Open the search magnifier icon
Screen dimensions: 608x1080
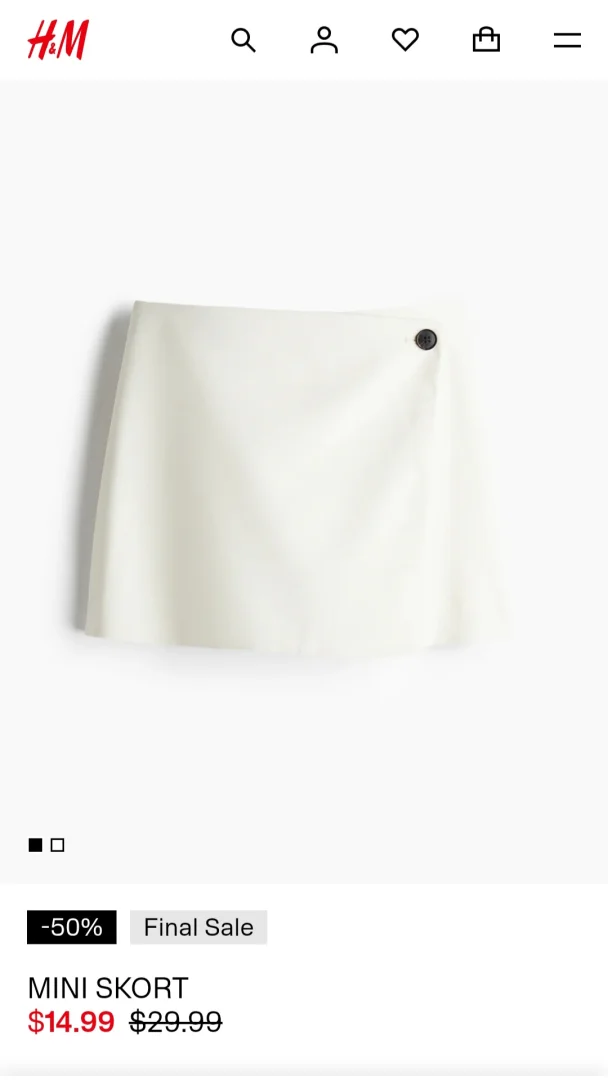click(x=243, y=40)
